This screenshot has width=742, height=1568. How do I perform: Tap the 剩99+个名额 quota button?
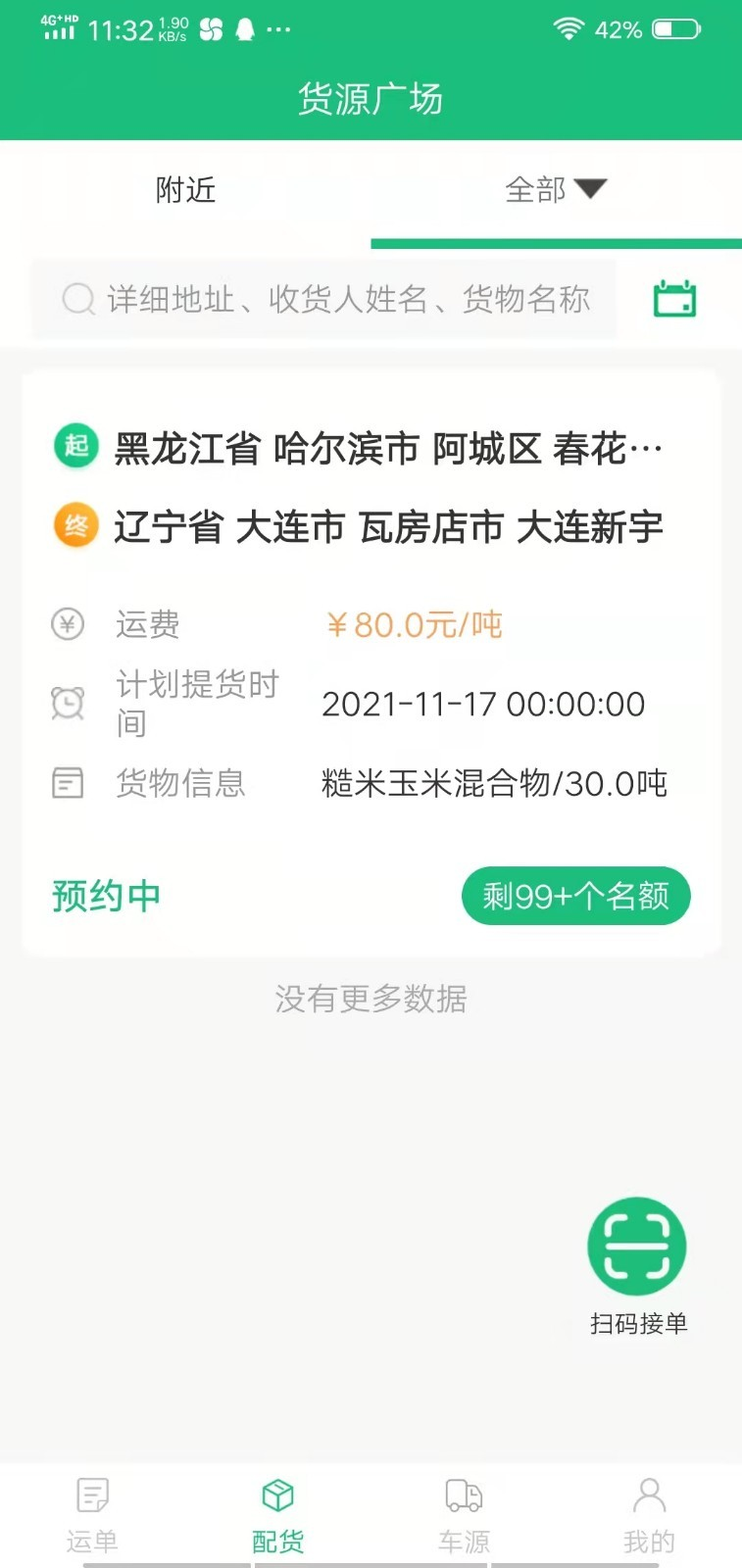[x=575, y=895]
